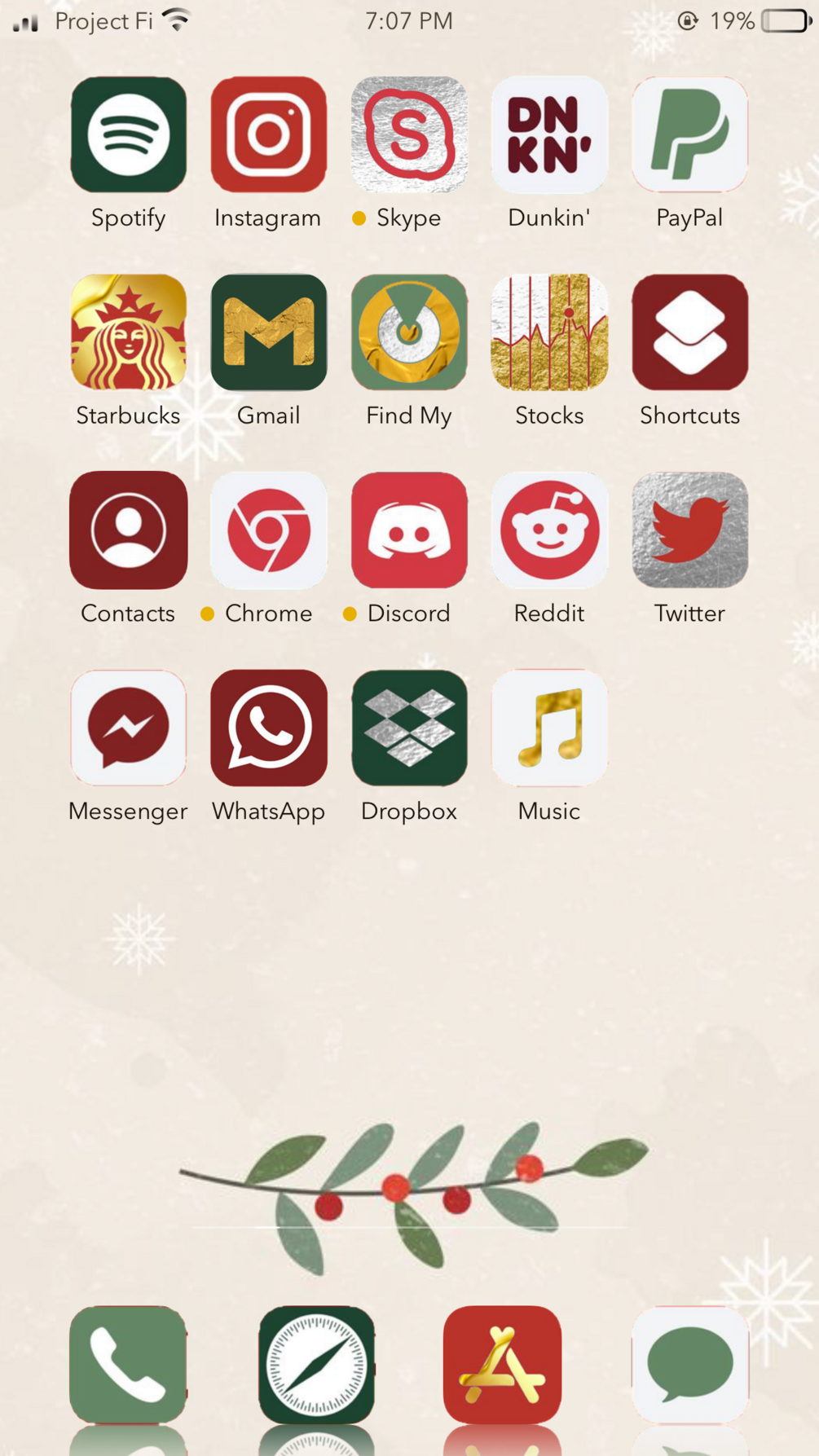Check mail in Gmail
The image size is (819, 1456).
click(268, 332)
